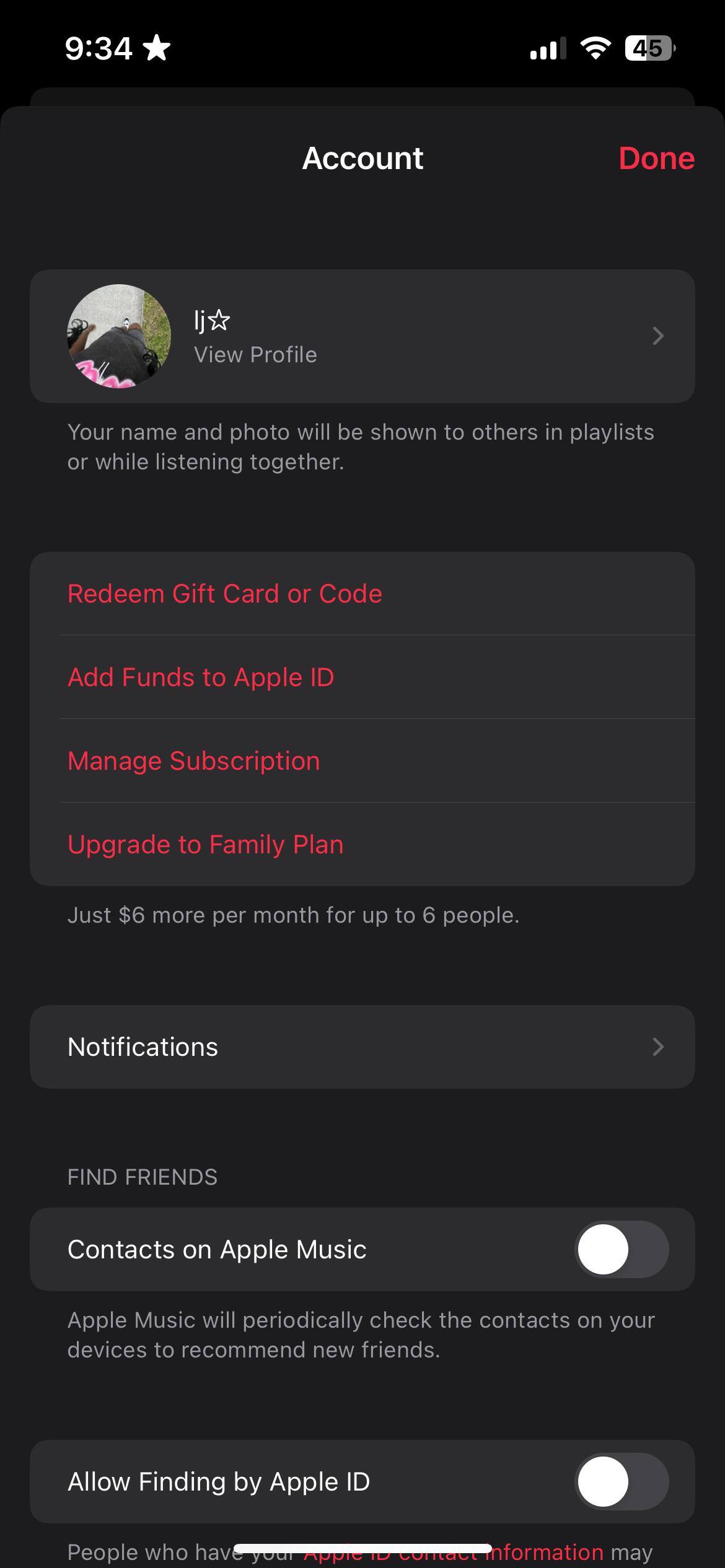
Task: Toggle Allow Finding by Apple ID
Action: coord(622,1481)
